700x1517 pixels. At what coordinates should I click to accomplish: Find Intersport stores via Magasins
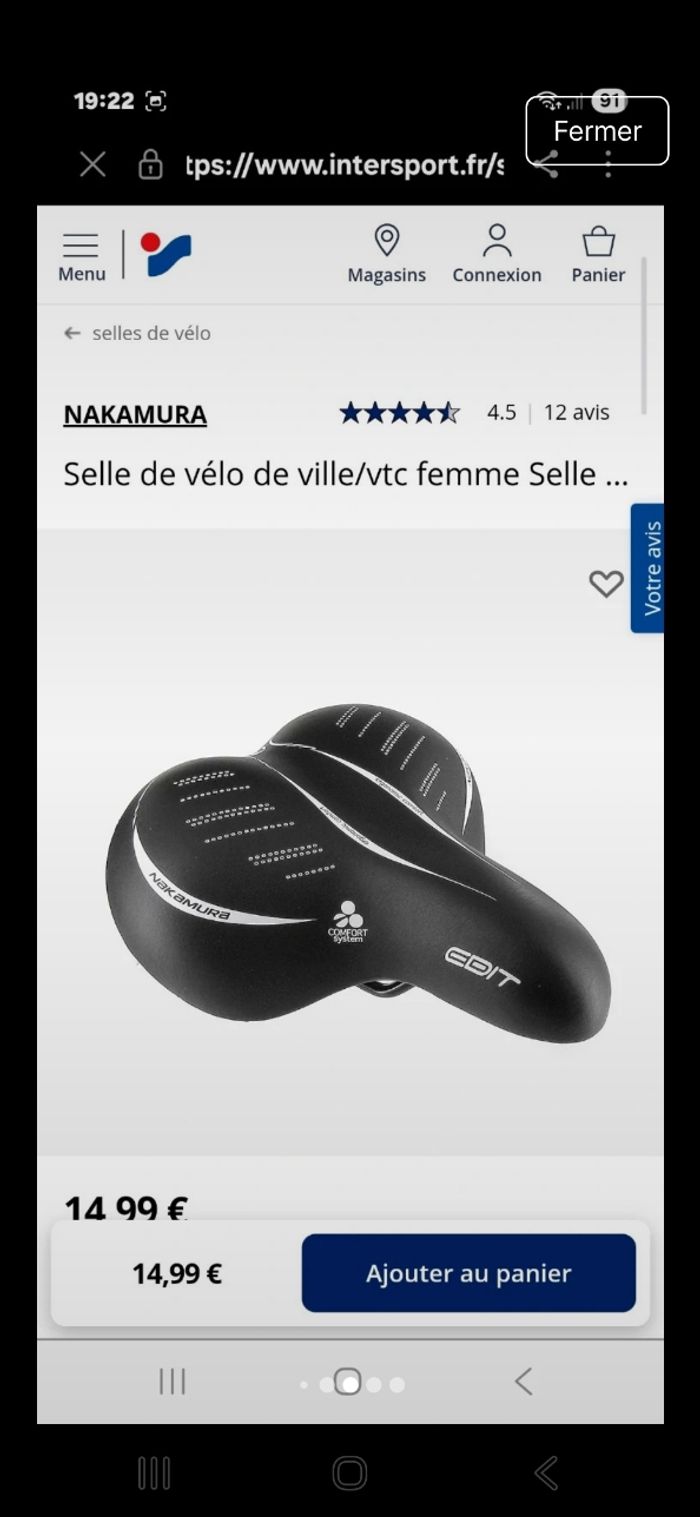(386, 255)
